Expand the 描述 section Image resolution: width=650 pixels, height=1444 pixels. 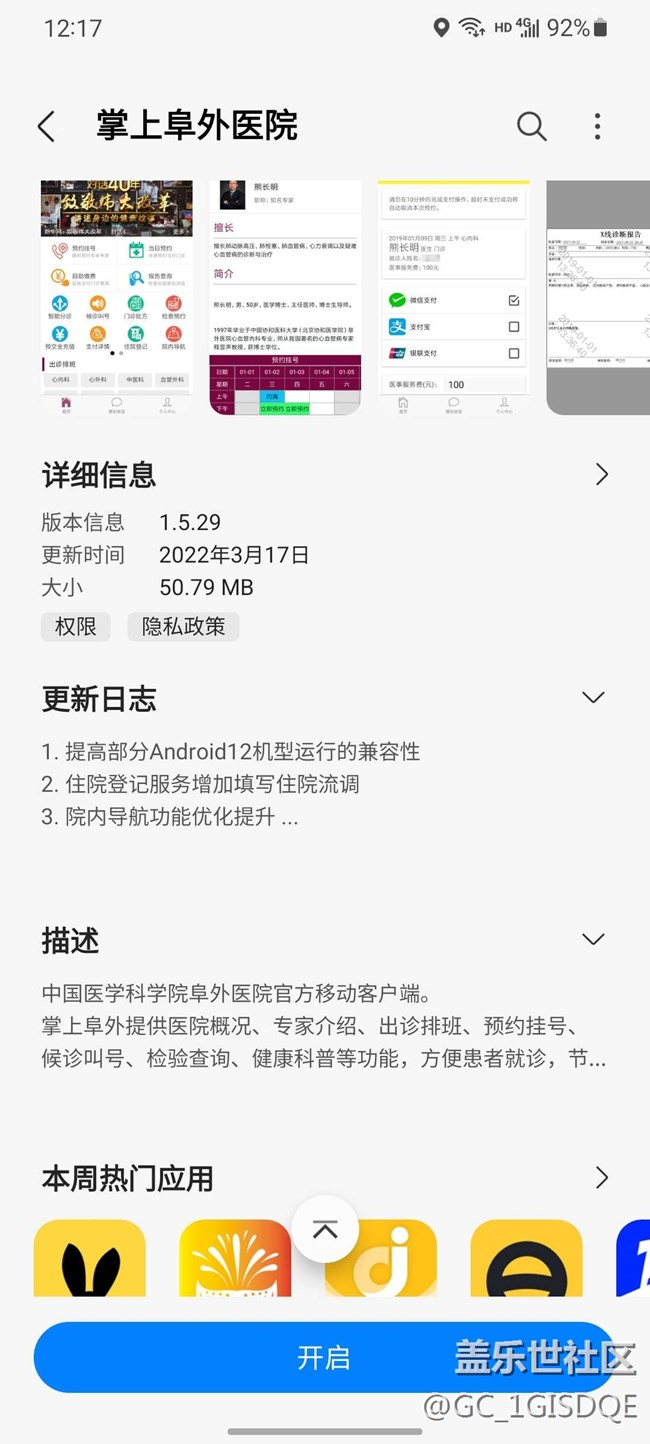click(593, 939)
